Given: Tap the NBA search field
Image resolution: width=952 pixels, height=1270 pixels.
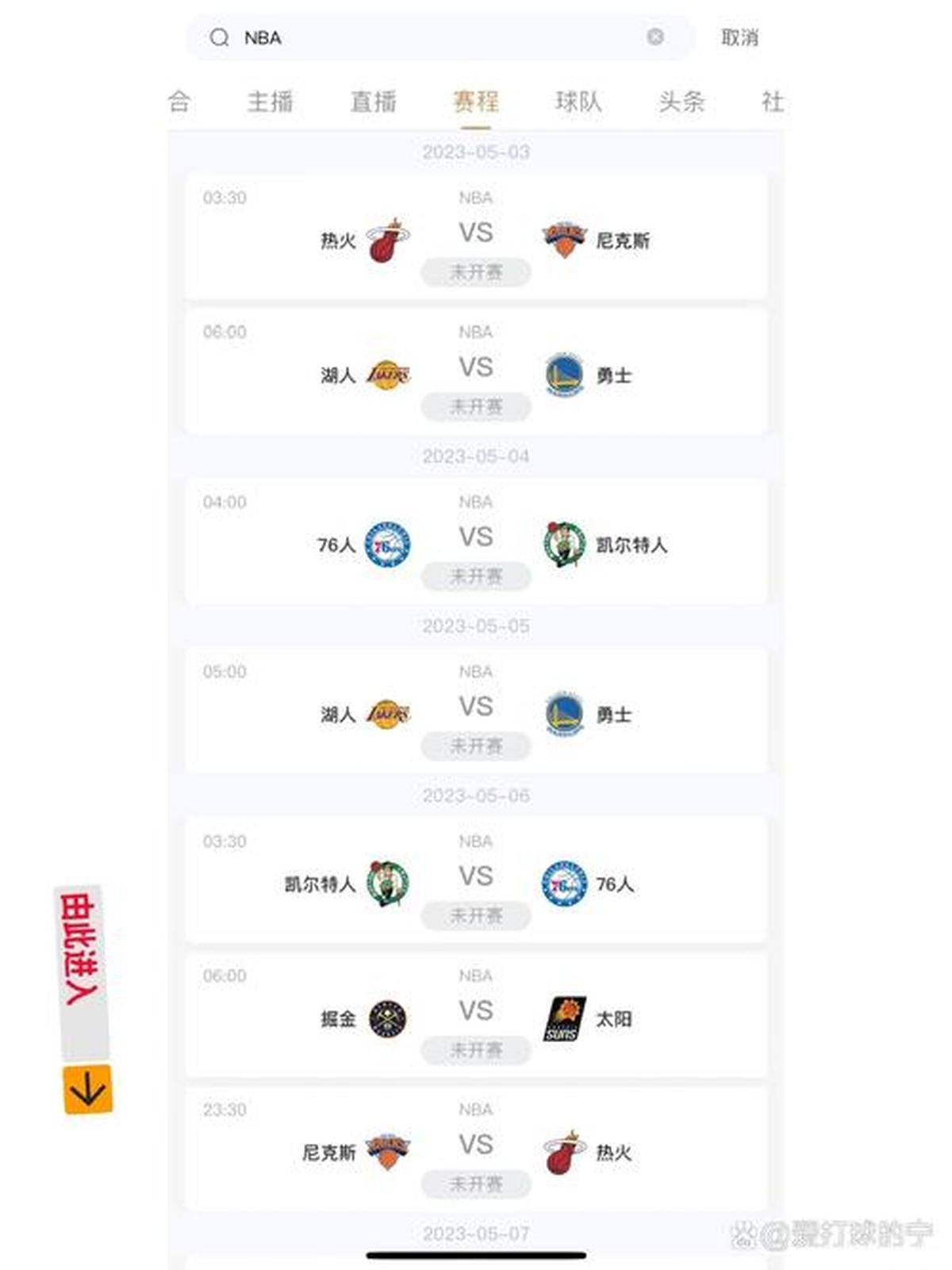Looking at the screenshot, I should (428, 37).
